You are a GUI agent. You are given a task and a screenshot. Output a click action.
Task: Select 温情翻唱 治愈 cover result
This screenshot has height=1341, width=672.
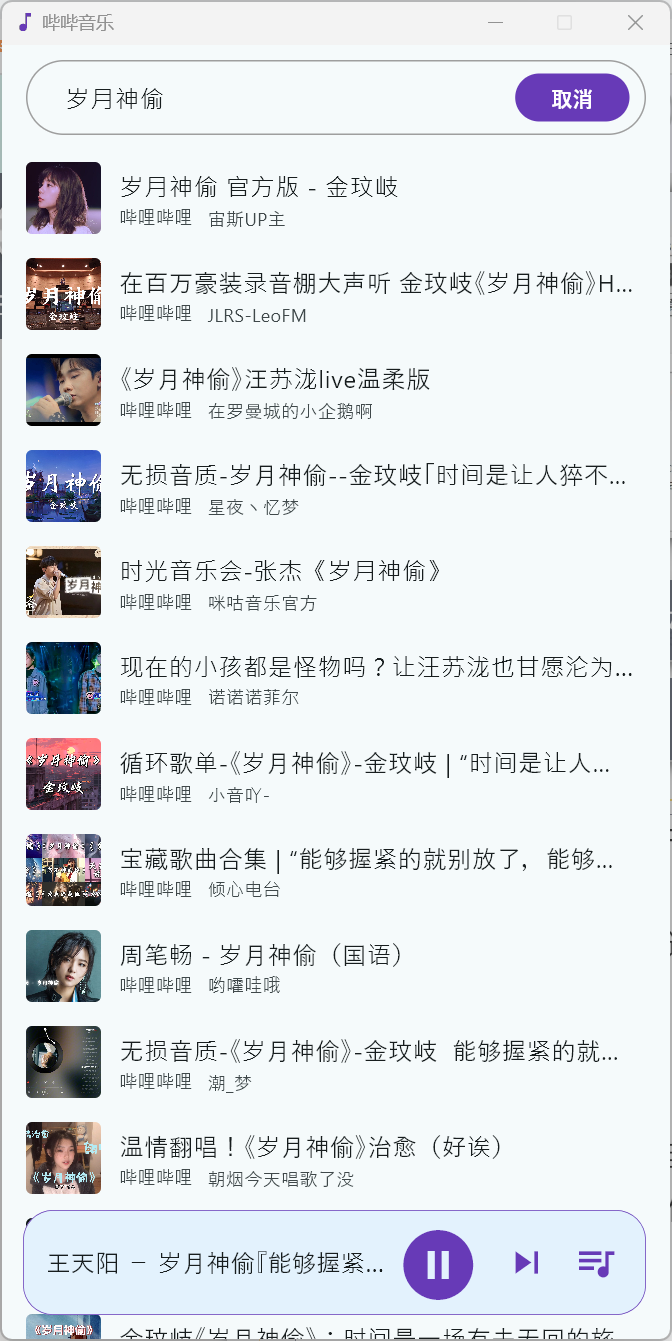(330, 1158)
